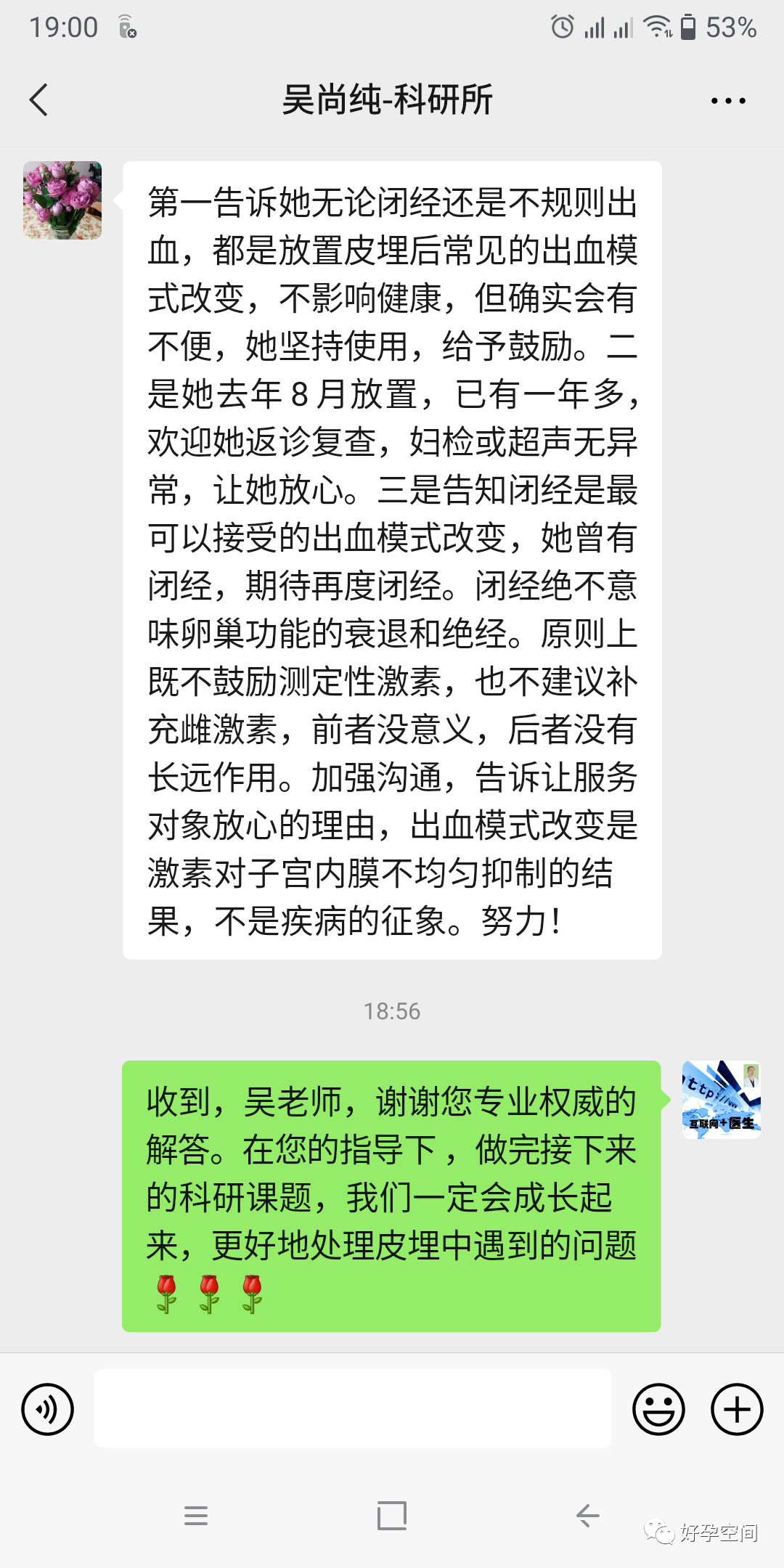The height and width of the screenshot is (1568, 784).
Task: Open the chat's three-dot options menu
Action: point(727,101)
